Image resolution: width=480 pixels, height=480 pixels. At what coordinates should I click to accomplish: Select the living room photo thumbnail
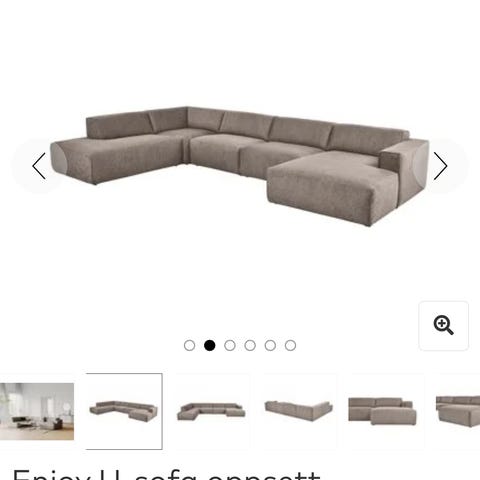click(37, 411)
